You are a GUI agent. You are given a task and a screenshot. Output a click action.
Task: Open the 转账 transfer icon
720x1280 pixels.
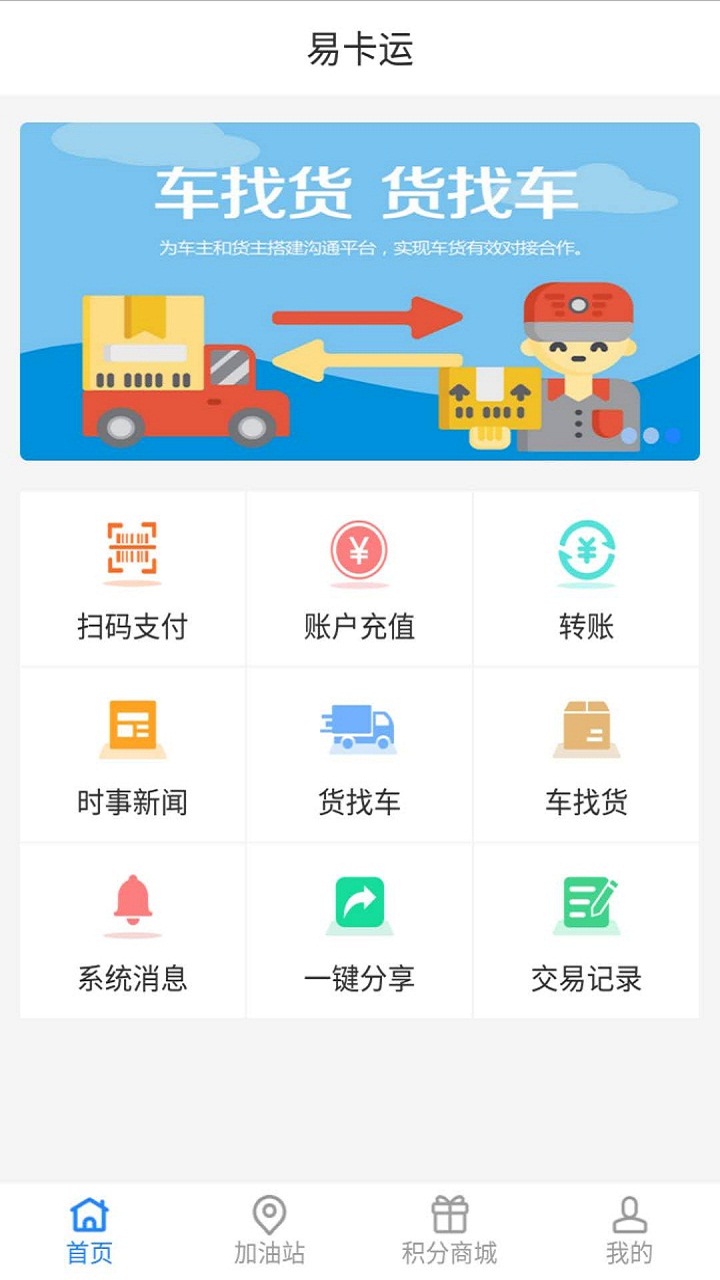[x=585, y=550]
